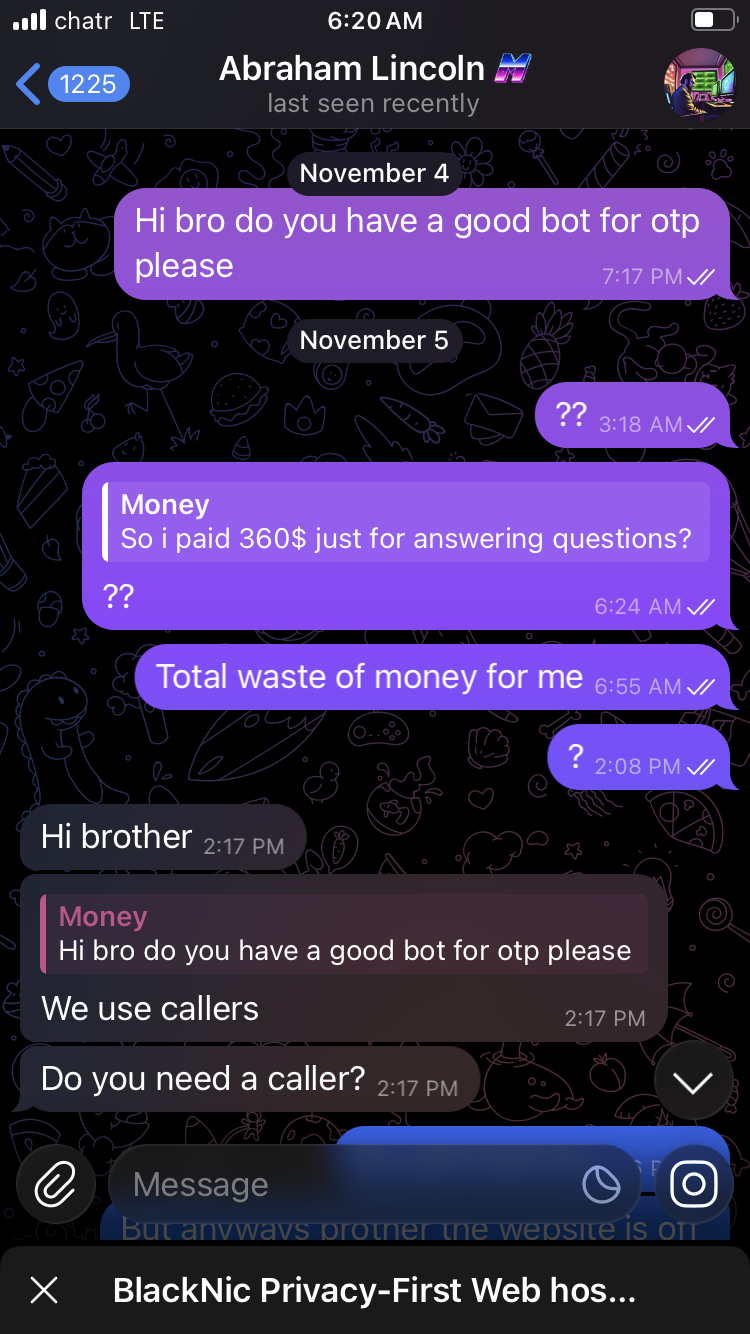Image resolution: width=750 pixels, height=1334 pixels.
Task: Tap the battery indicator in the status bar
Action: pos(711,19)
